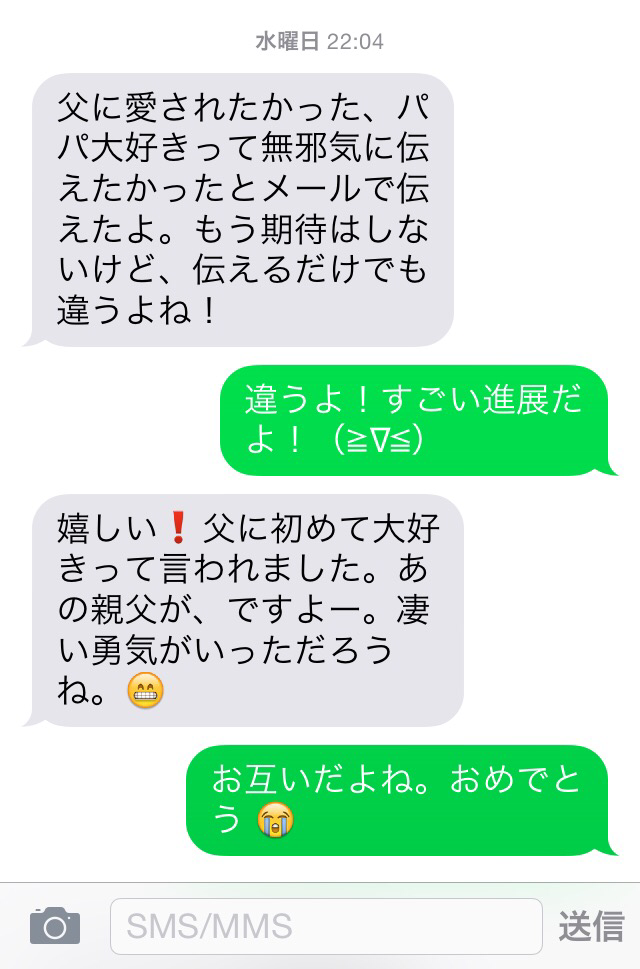Viewport: 640px width, 969px height.
Task: Open the camera attachment icon
Action: pos(54,926)
